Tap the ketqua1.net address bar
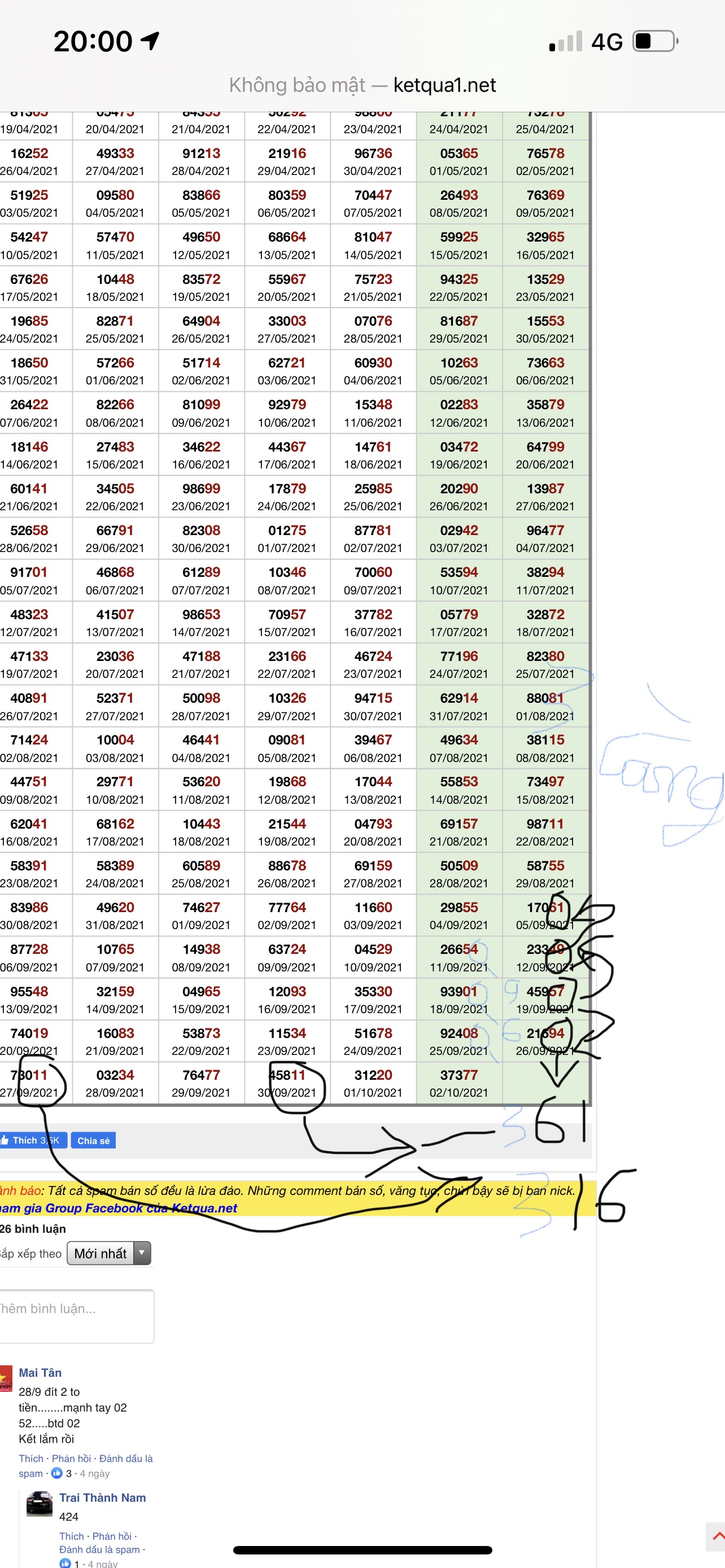 coord(362,85)
